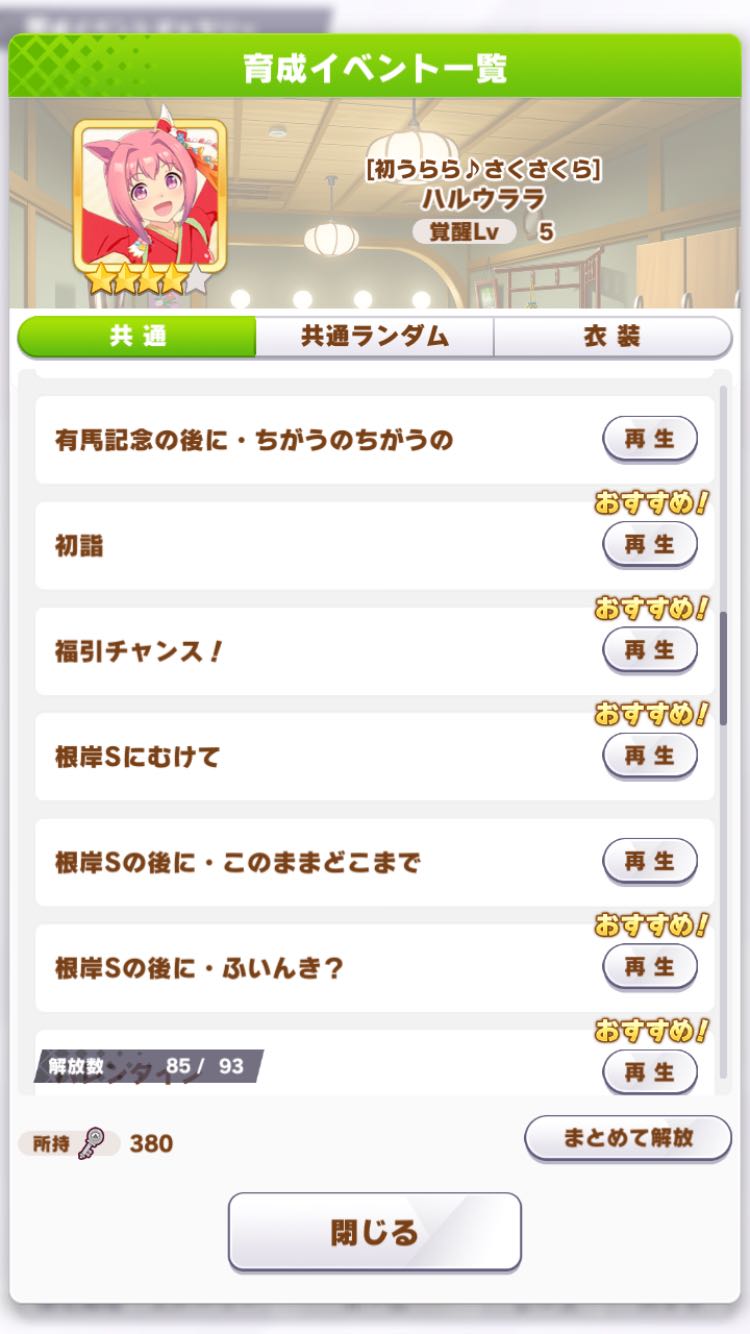Play 有馬記念の後に・ちがうのちがうの event
The width and height of the screenshot is (750, 1334).
649,439
